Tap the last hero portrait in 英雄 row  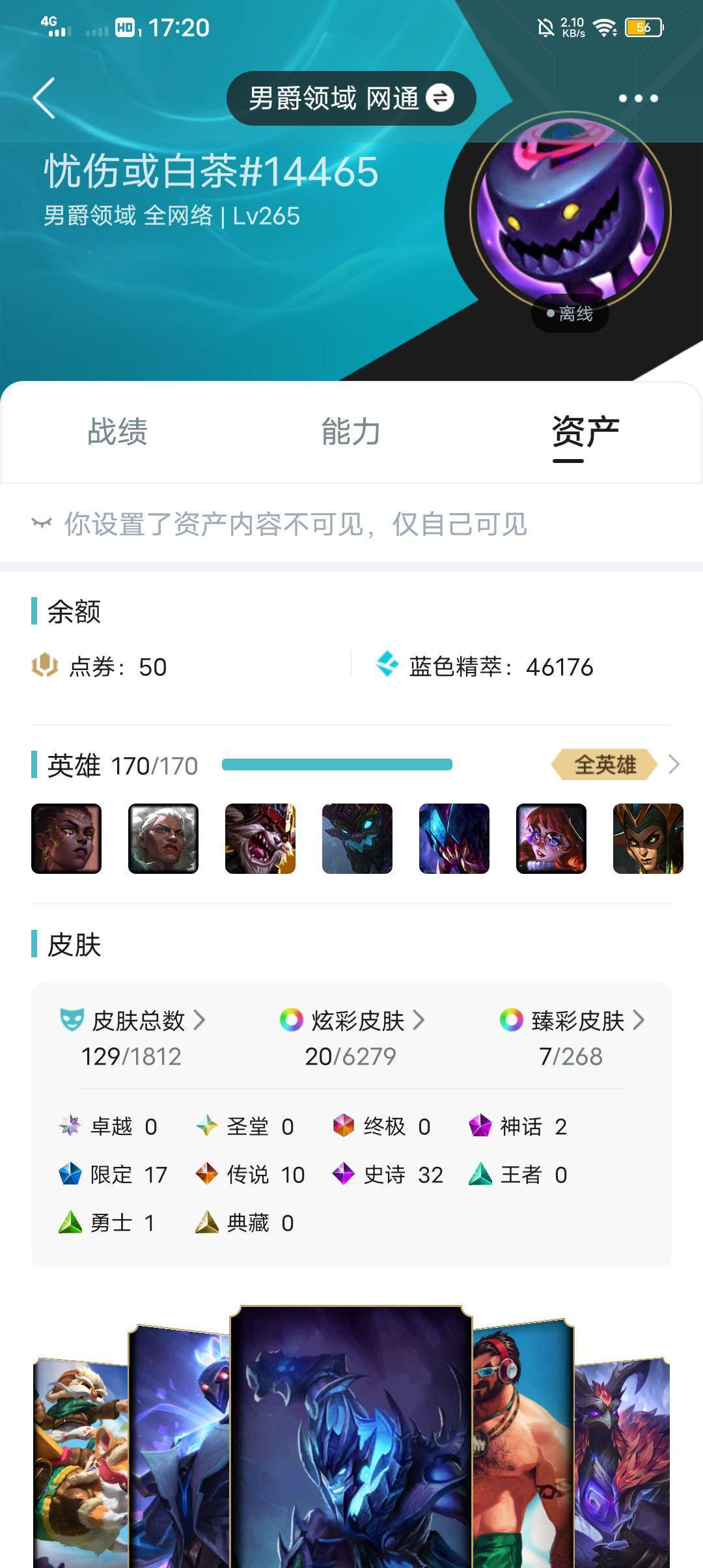[648, 839]
